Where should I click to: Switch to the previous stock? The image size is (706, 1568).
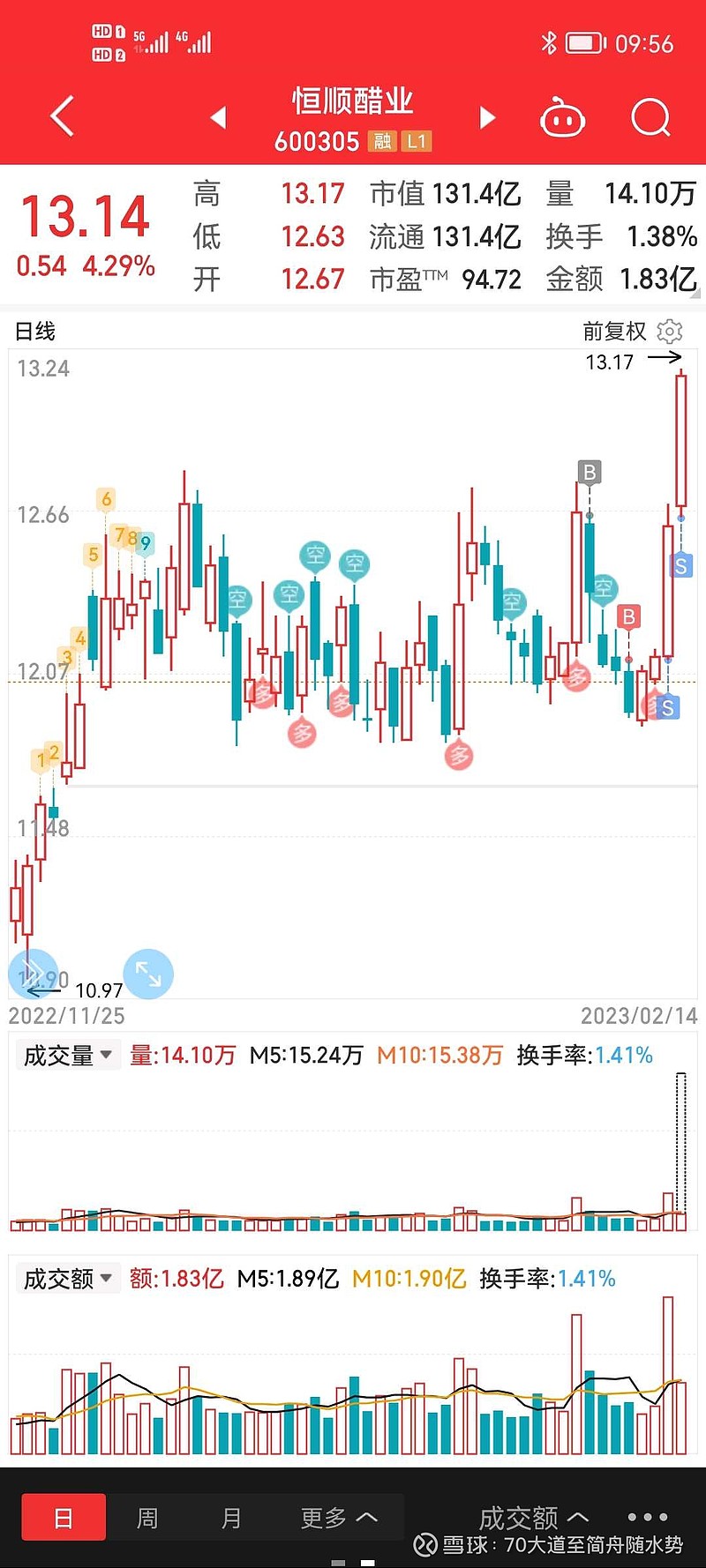tap(219, 117)
